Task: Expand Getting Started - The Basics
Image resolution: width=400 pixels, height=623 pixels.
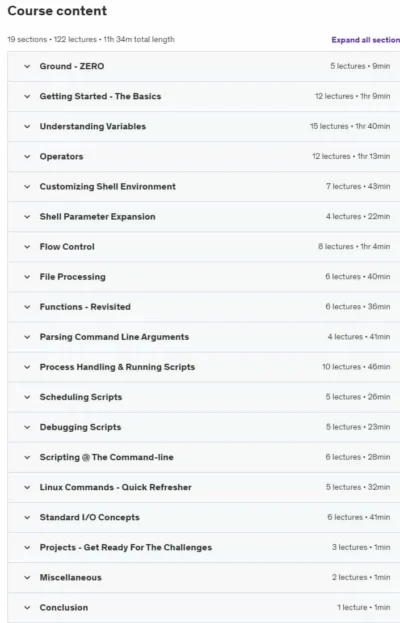Action: click(204, 97)
